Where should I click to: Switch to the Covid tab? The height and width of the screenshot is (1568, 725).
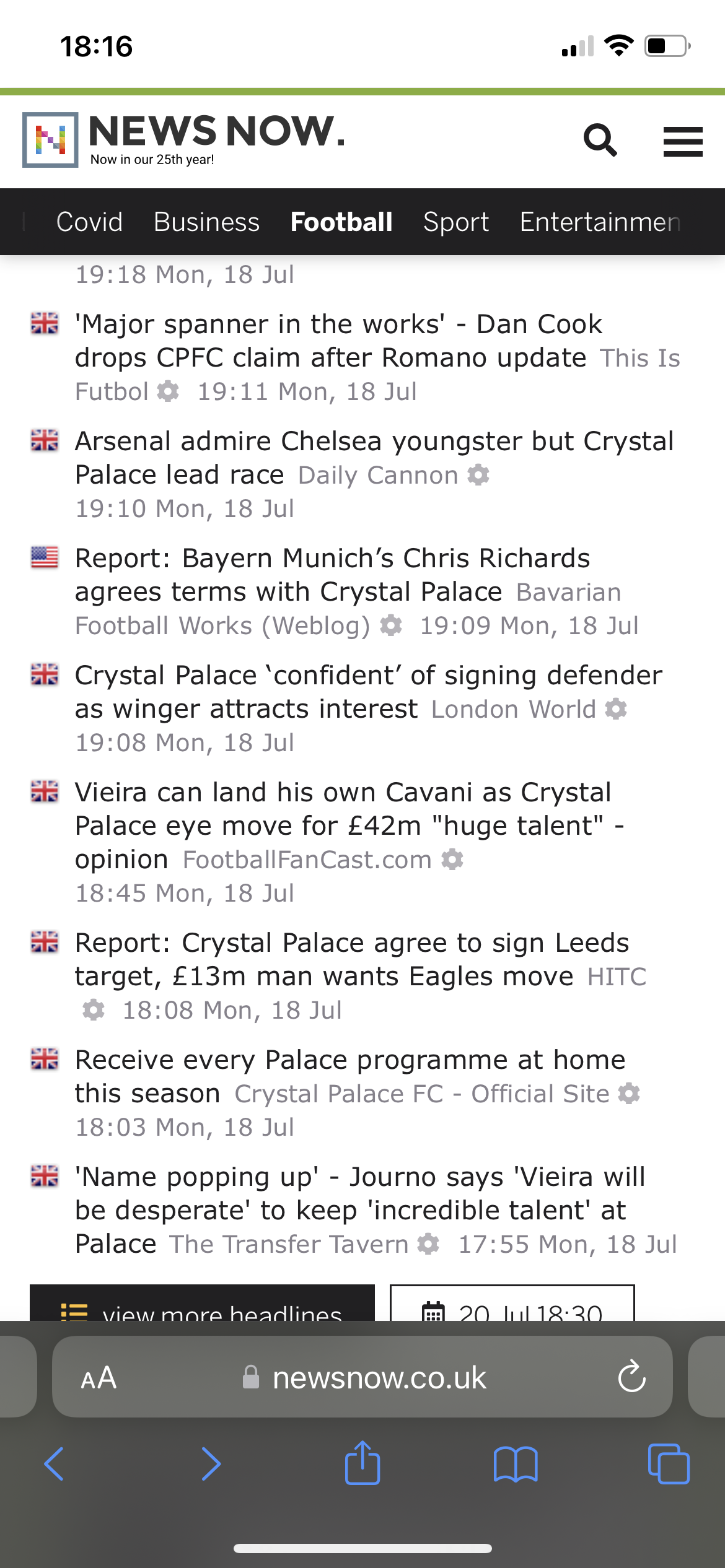click(x=89, y=222)
